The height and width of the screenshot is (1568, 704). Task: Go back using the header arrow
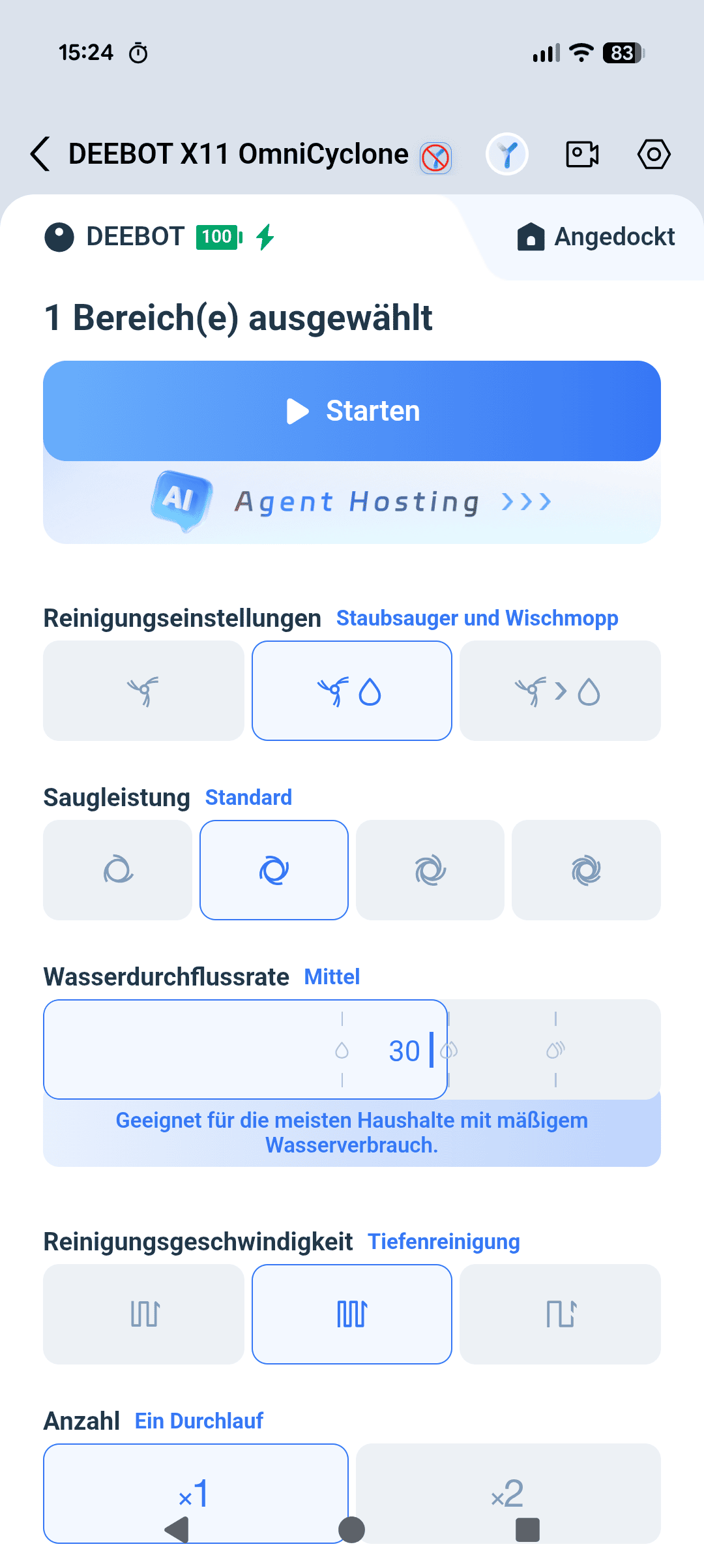click(x=40, y=154)
